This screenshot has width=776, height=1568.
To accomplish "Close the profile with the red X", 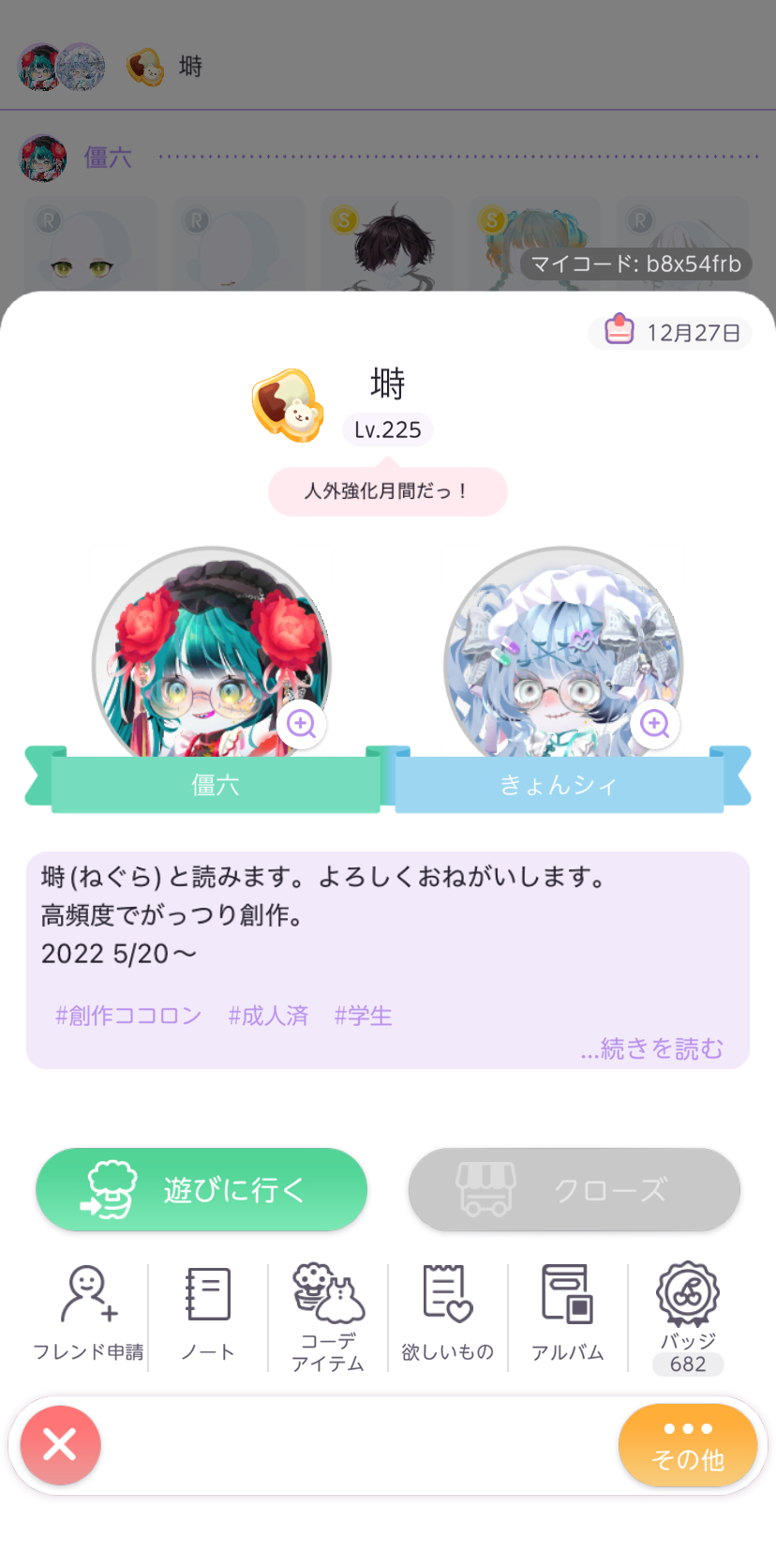I will (x=60, y=1444).
